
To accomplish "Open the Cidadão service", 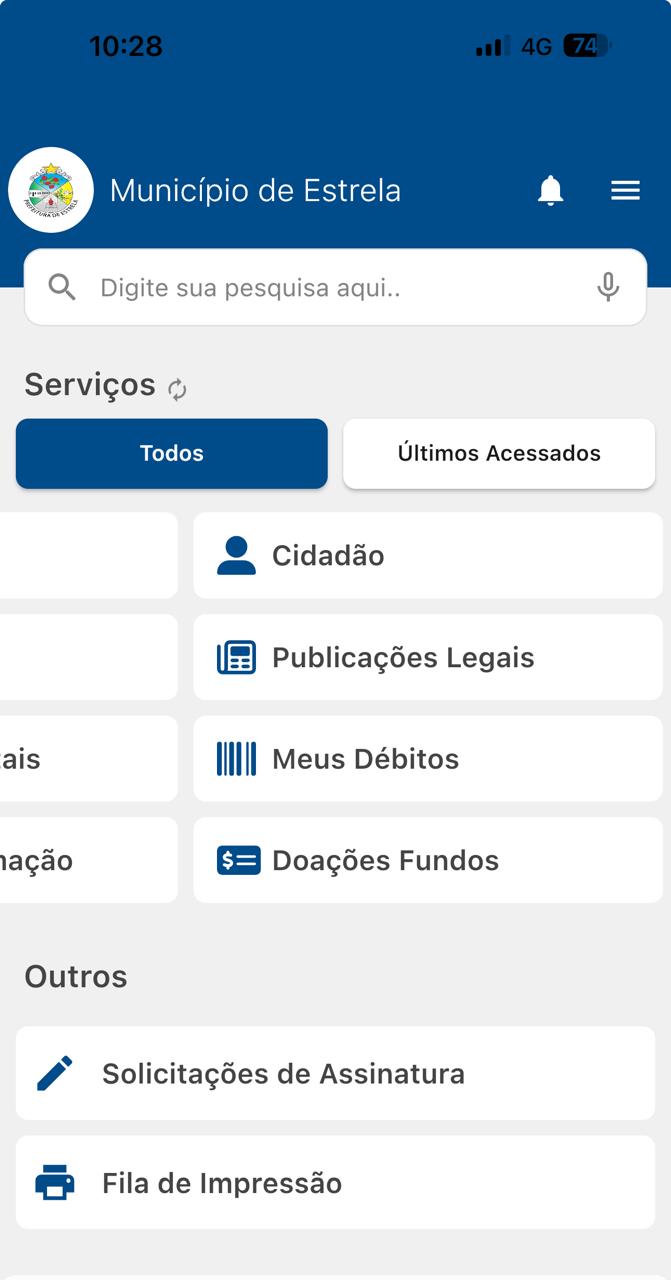I will coord(428,556).
